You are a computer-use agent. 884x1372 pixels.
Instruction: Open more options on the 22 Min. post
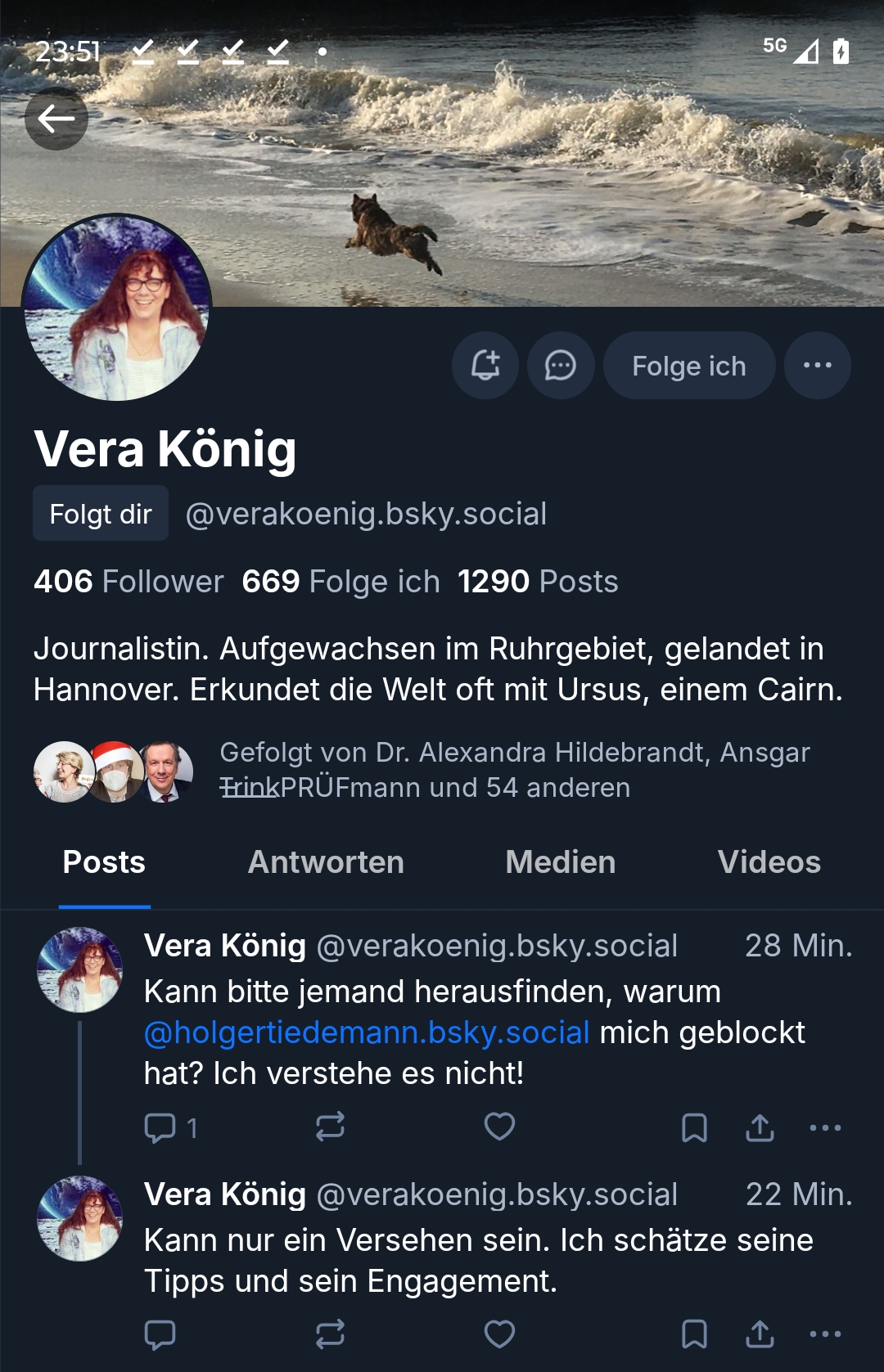pyautogui.click(x=825, y=1334)
